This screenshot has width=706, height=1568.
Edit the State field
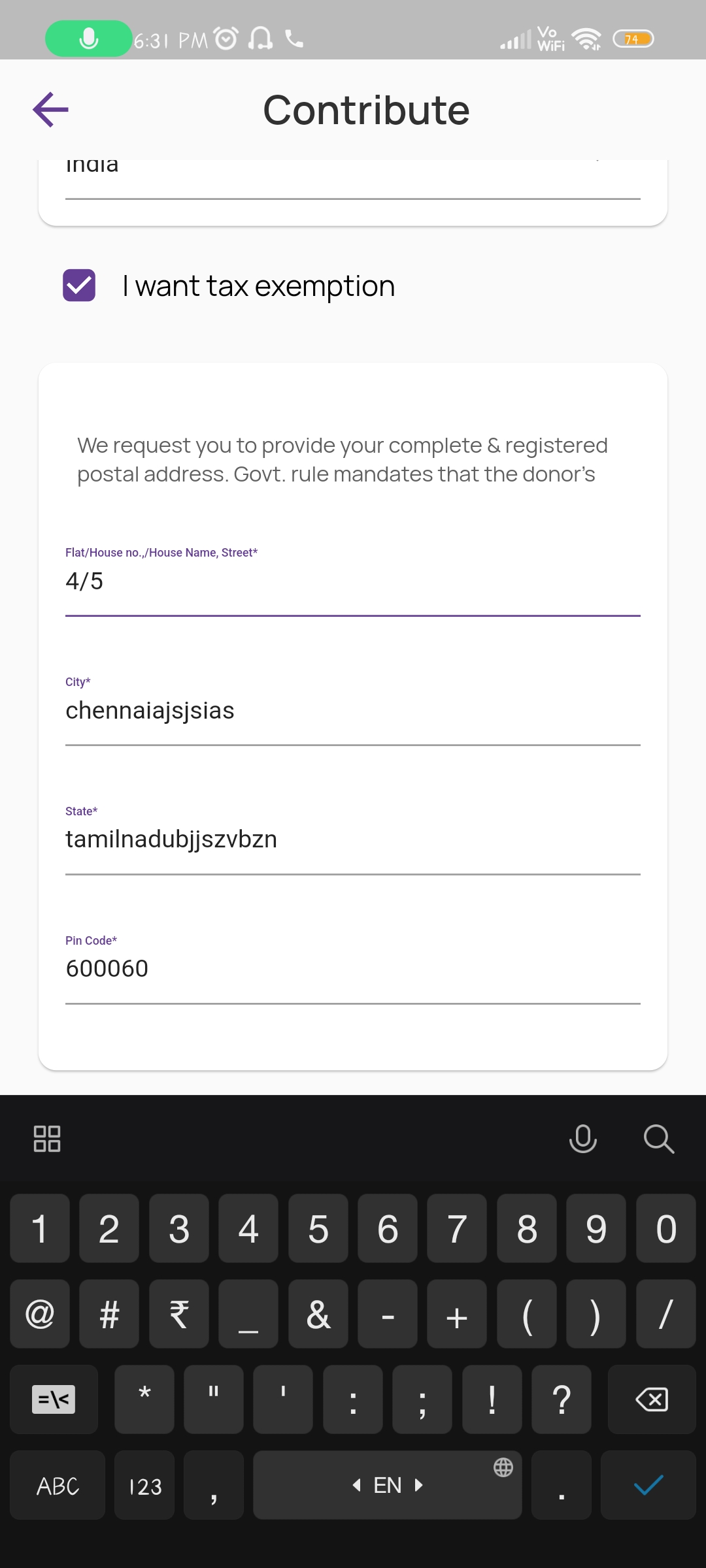353,840
